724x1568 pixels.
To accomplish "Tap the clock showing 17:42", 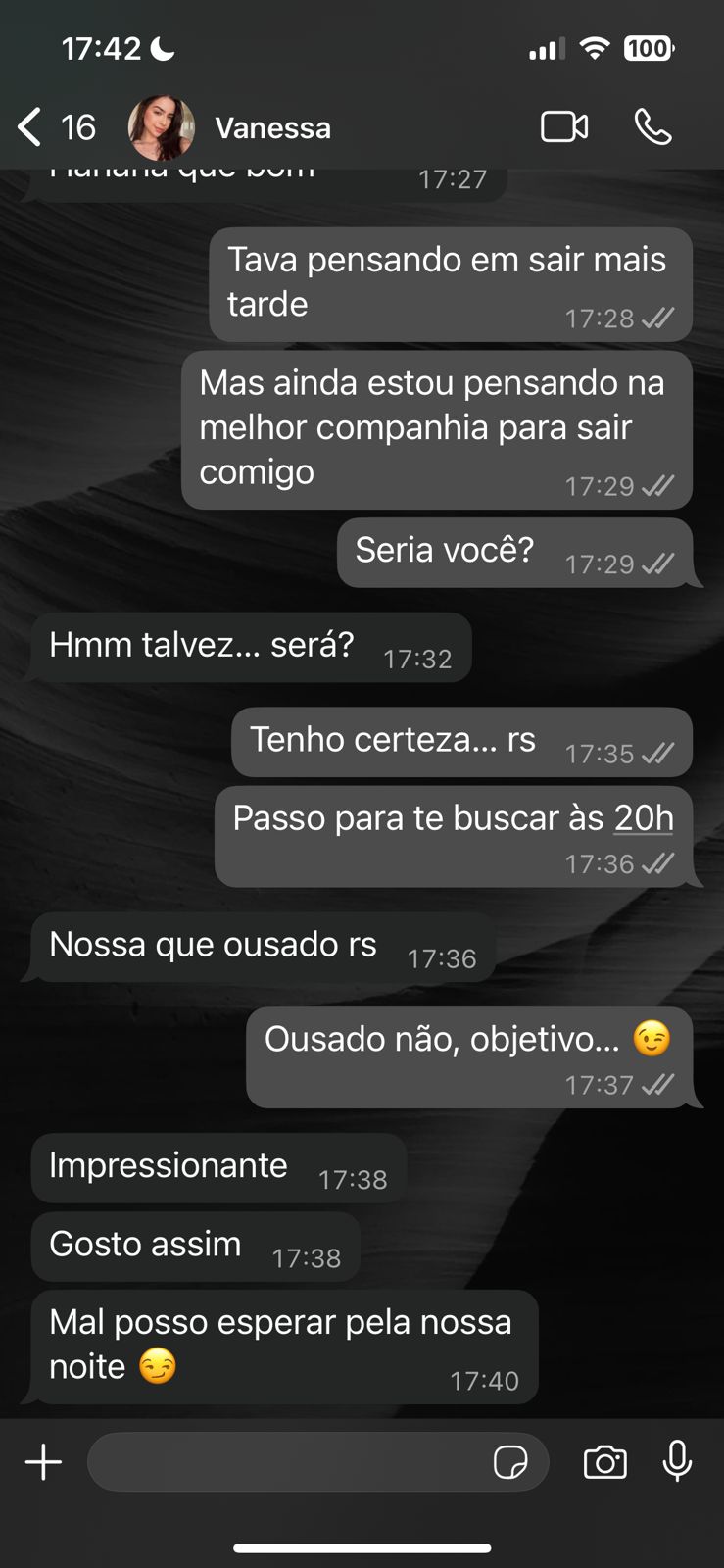I will [x=101, y=47].
